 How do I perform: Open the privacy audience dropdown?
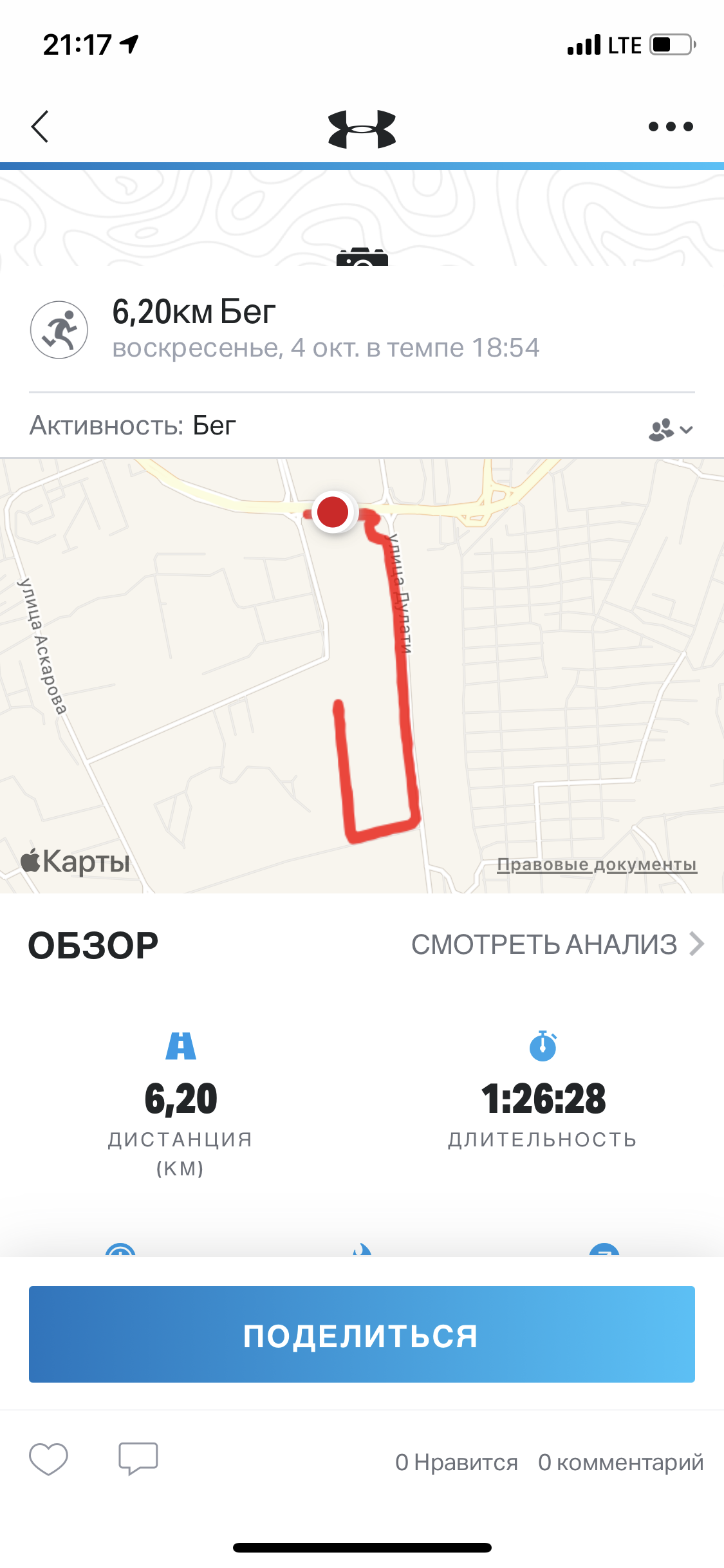point(671,429)
